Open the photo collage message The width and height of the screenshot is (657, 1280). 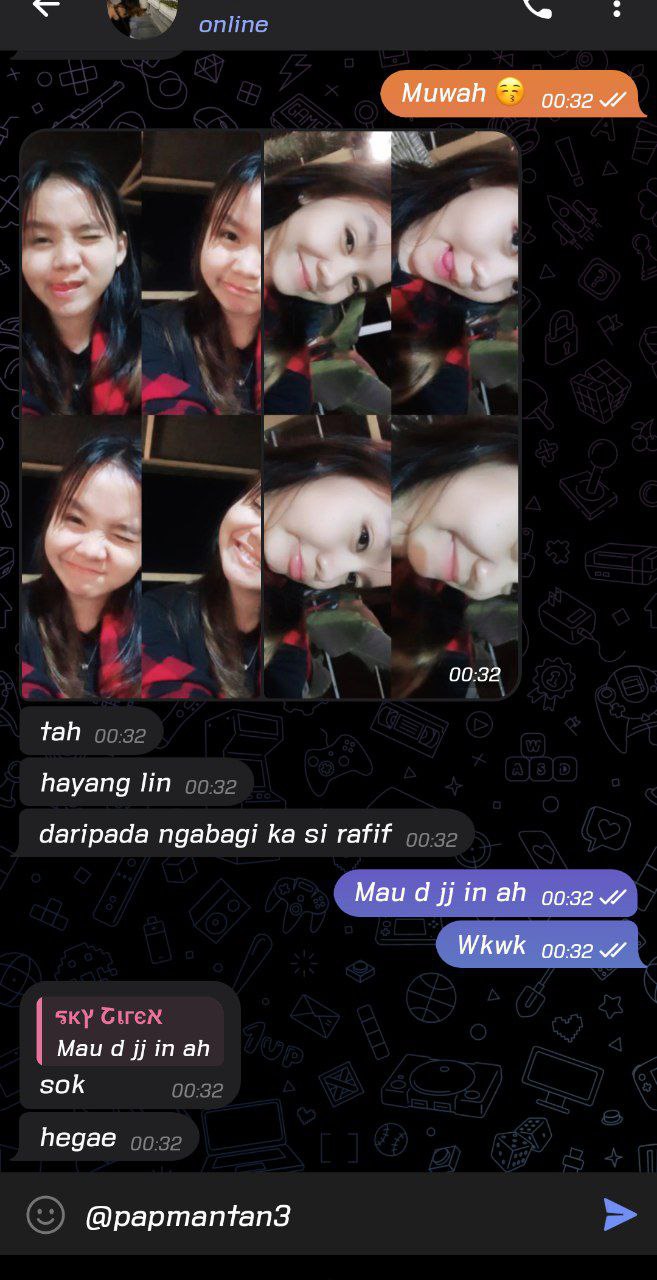(x=270, y=414)
